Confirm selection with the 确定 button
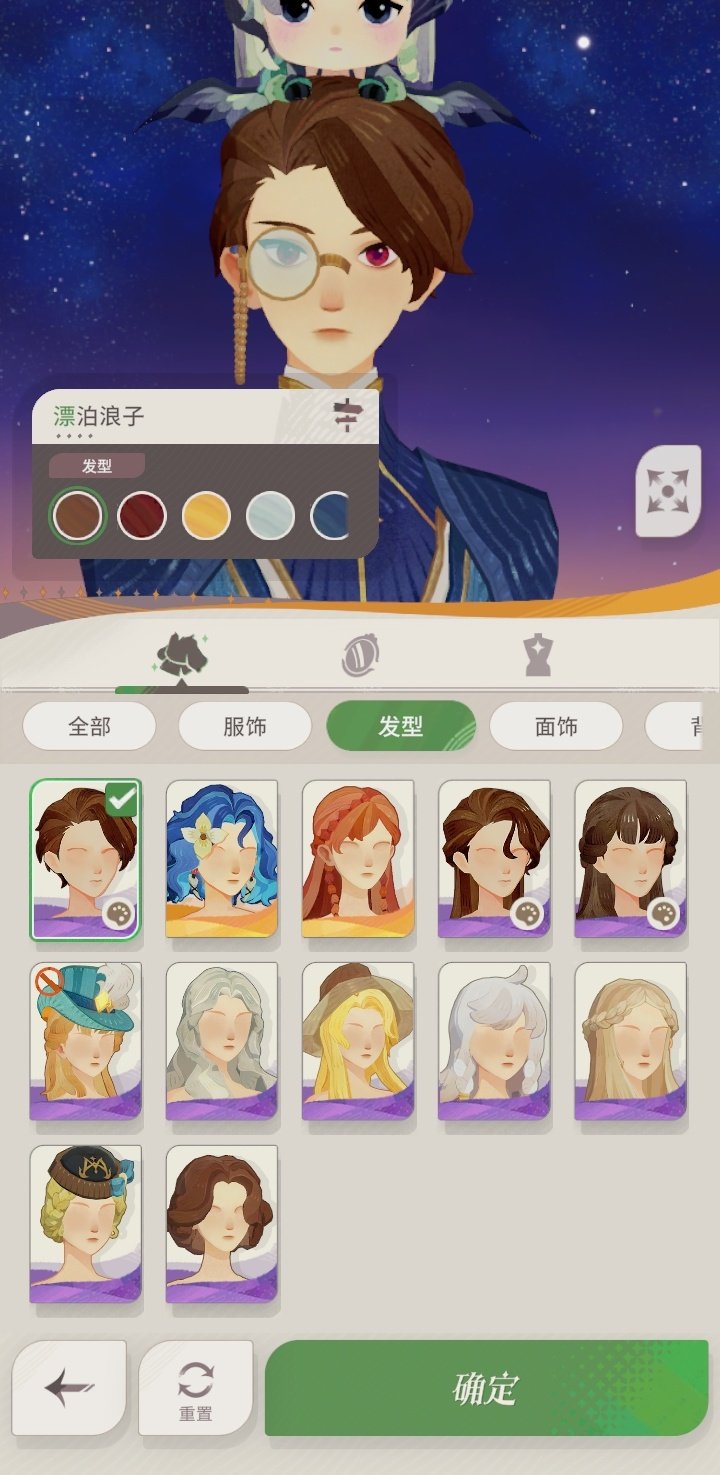 click(x=484, y=1387)
